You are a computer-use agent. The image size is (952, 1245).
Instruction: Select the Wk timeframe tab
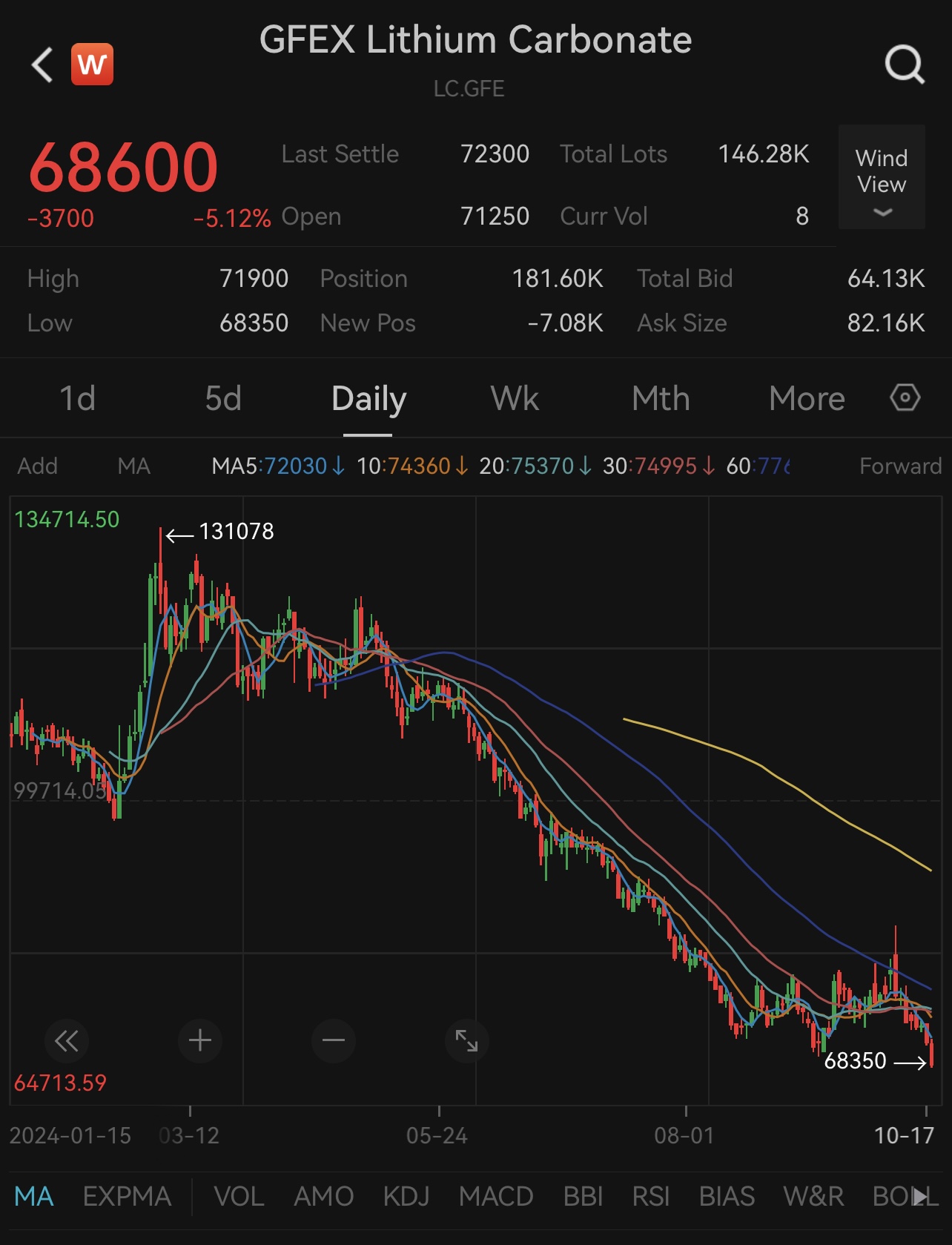pos(515,399)
